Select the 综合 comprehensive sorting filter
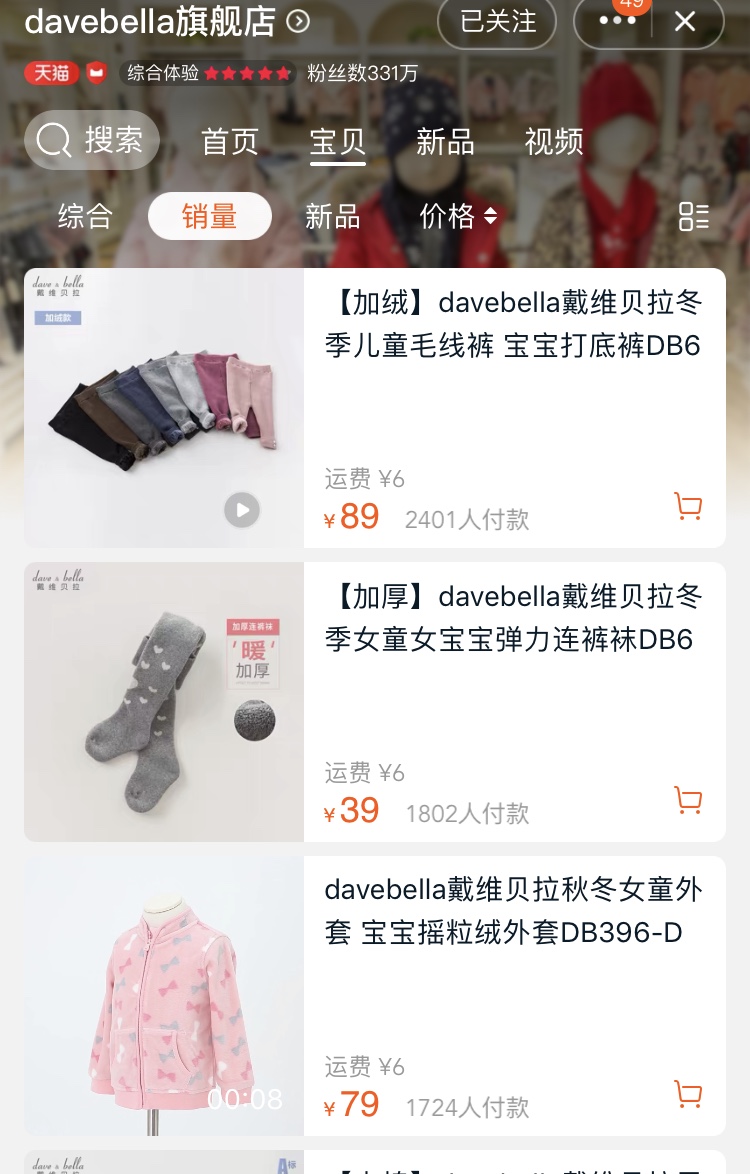Viewport: 750px width, 1174px height. pos(84,217)
